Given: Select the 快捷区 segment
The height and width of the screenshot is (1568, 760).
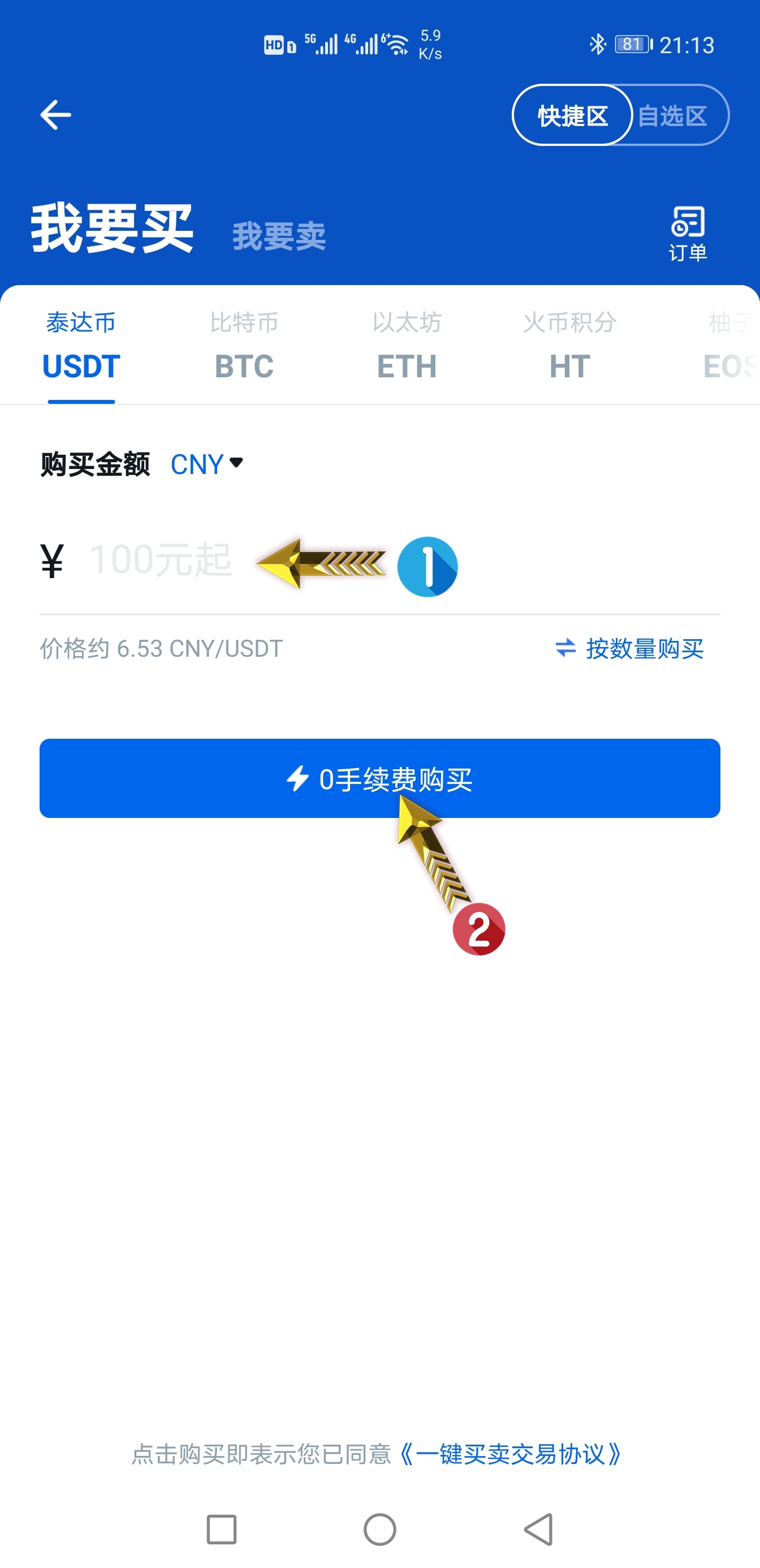Looking at the screenshot, I should tap(573, 115).
